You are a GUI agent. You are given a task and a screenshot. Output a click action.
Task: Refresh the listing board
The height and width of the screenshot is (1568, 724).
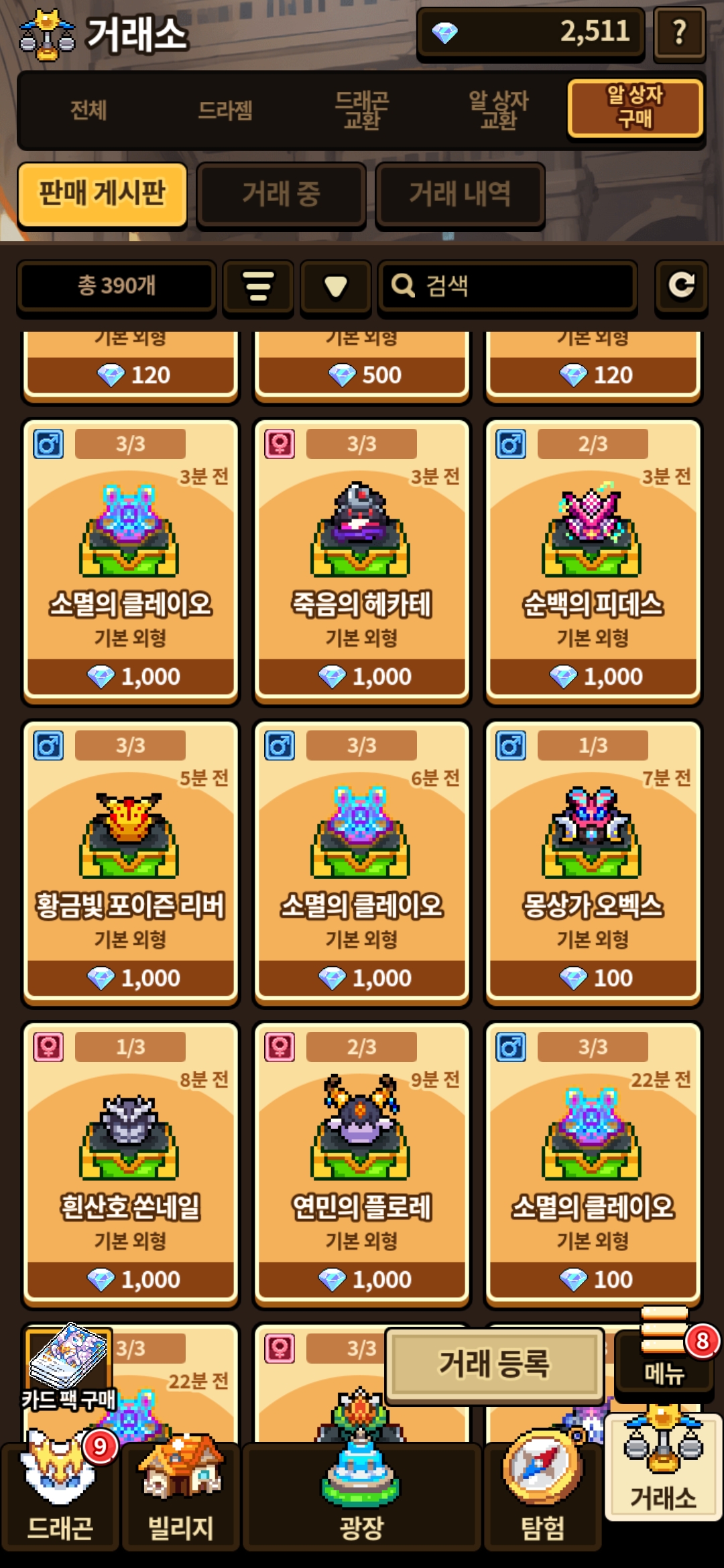[681, 287]
